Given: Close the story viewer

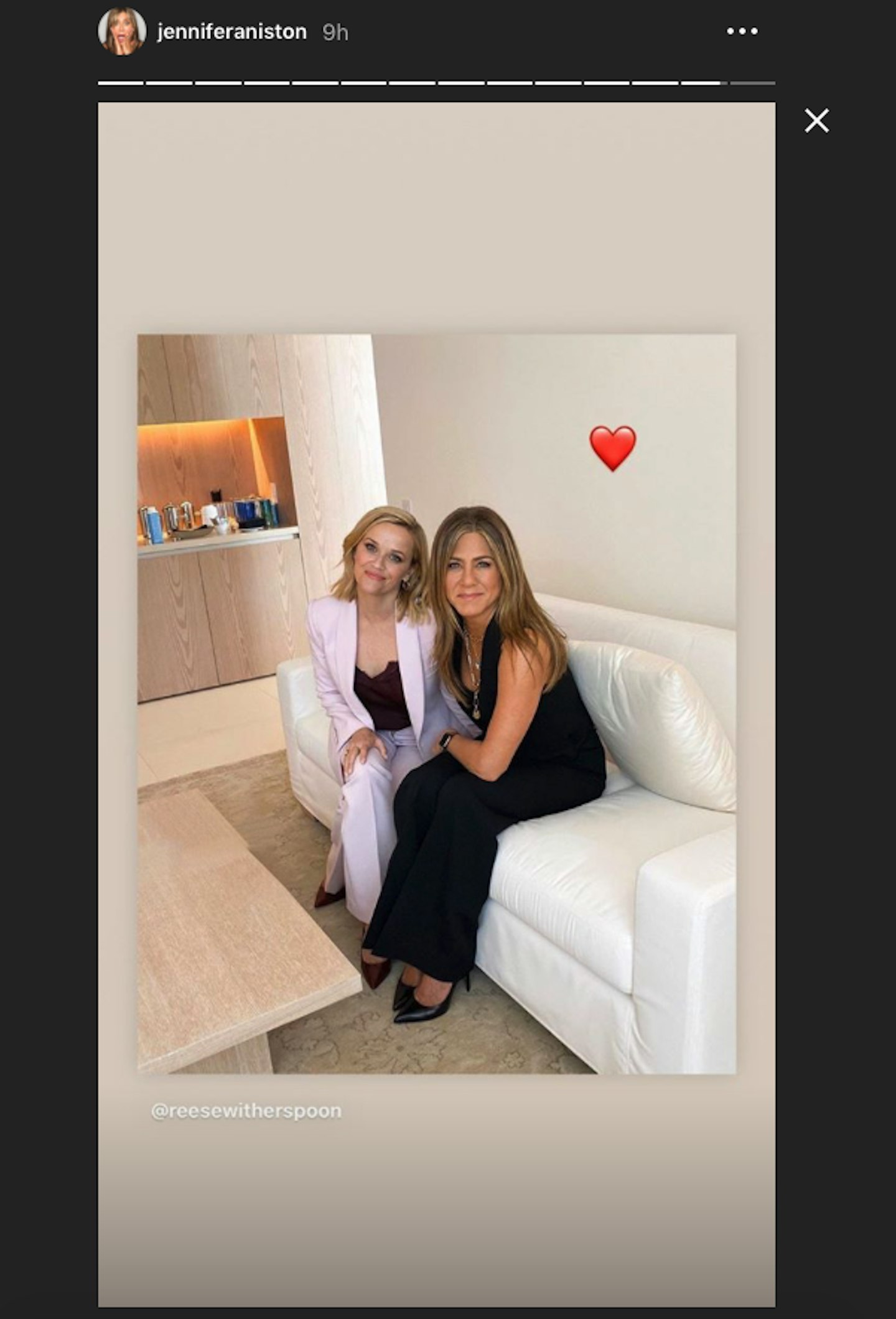Looking at the screenshot, I should (x=816, y=121).
